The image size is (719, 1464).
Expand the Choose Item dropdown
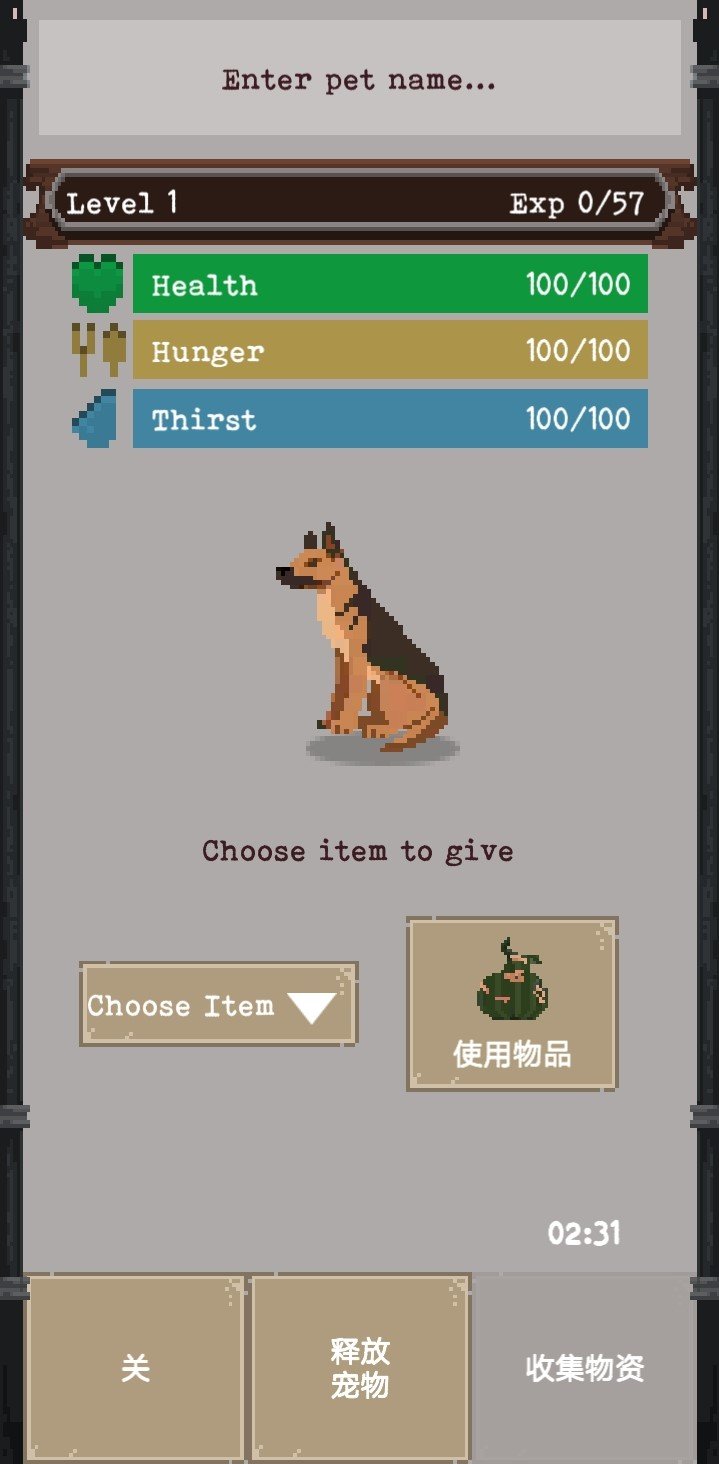pyautogui.click(x=219, y=1004)
